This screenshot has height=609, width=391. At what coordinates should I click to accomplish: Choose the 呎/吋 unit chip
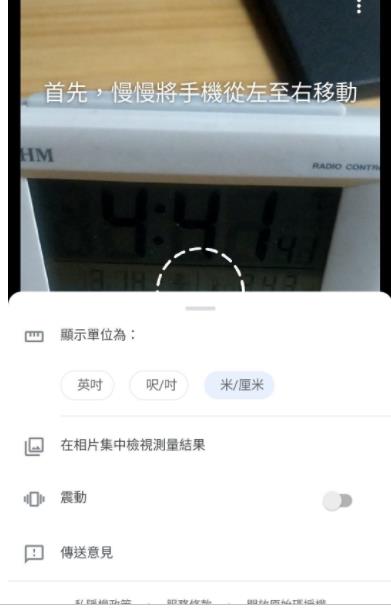(x=159, y=385)
